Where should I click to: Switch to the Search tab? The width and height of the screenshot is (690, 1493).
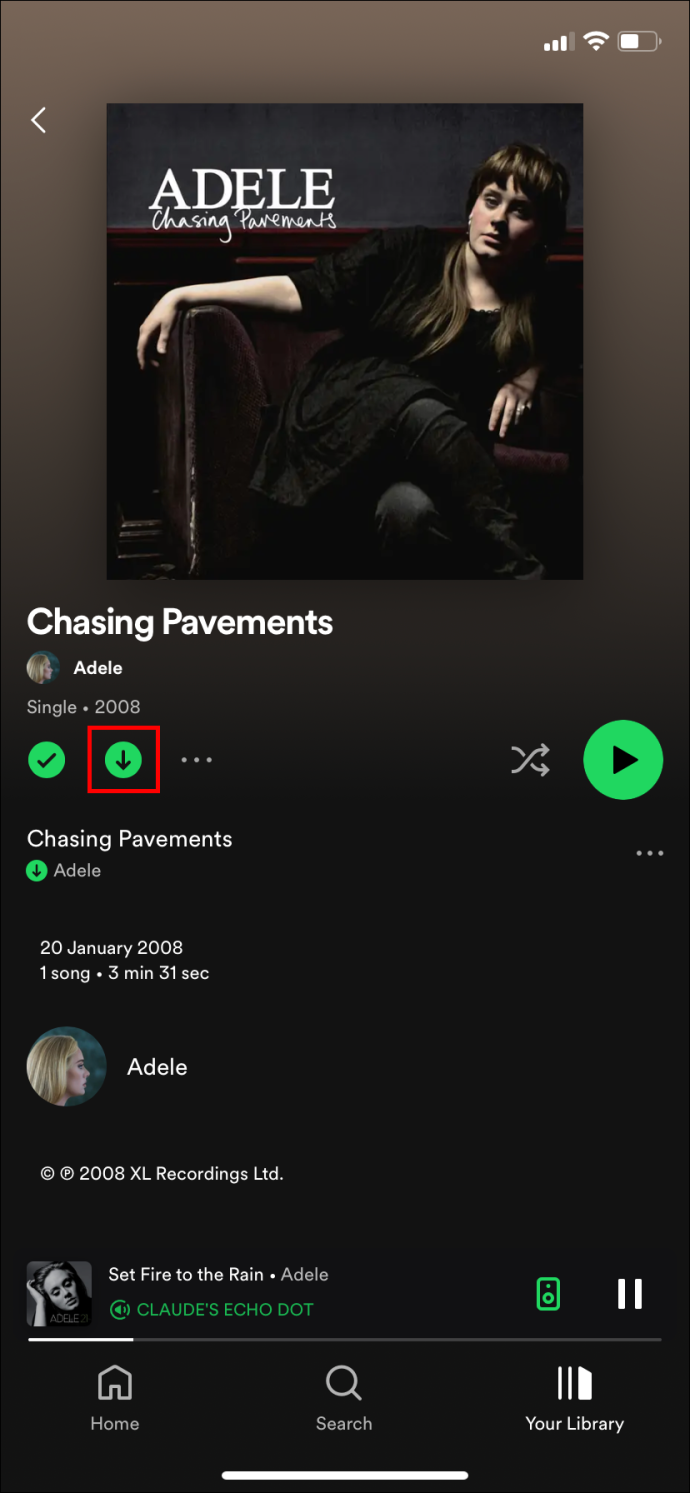tap(344, 1399)
